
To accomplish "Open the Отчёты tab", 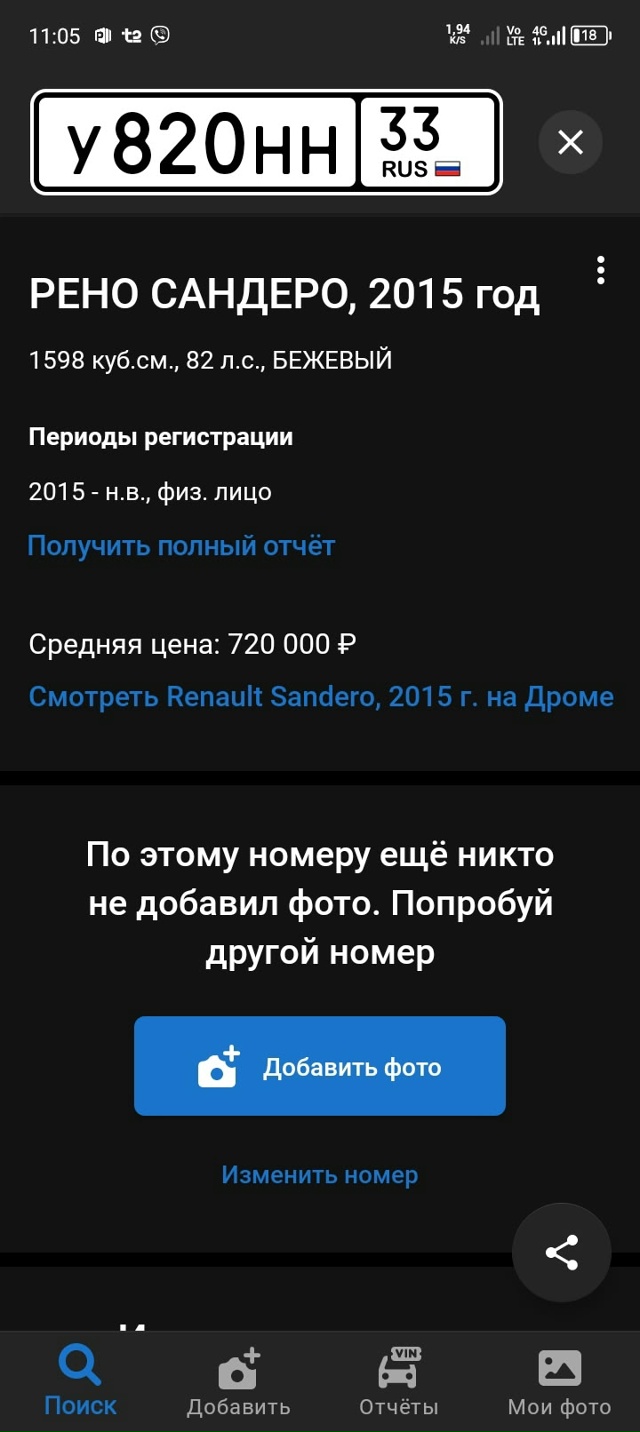I will (x=399, y=1381).
